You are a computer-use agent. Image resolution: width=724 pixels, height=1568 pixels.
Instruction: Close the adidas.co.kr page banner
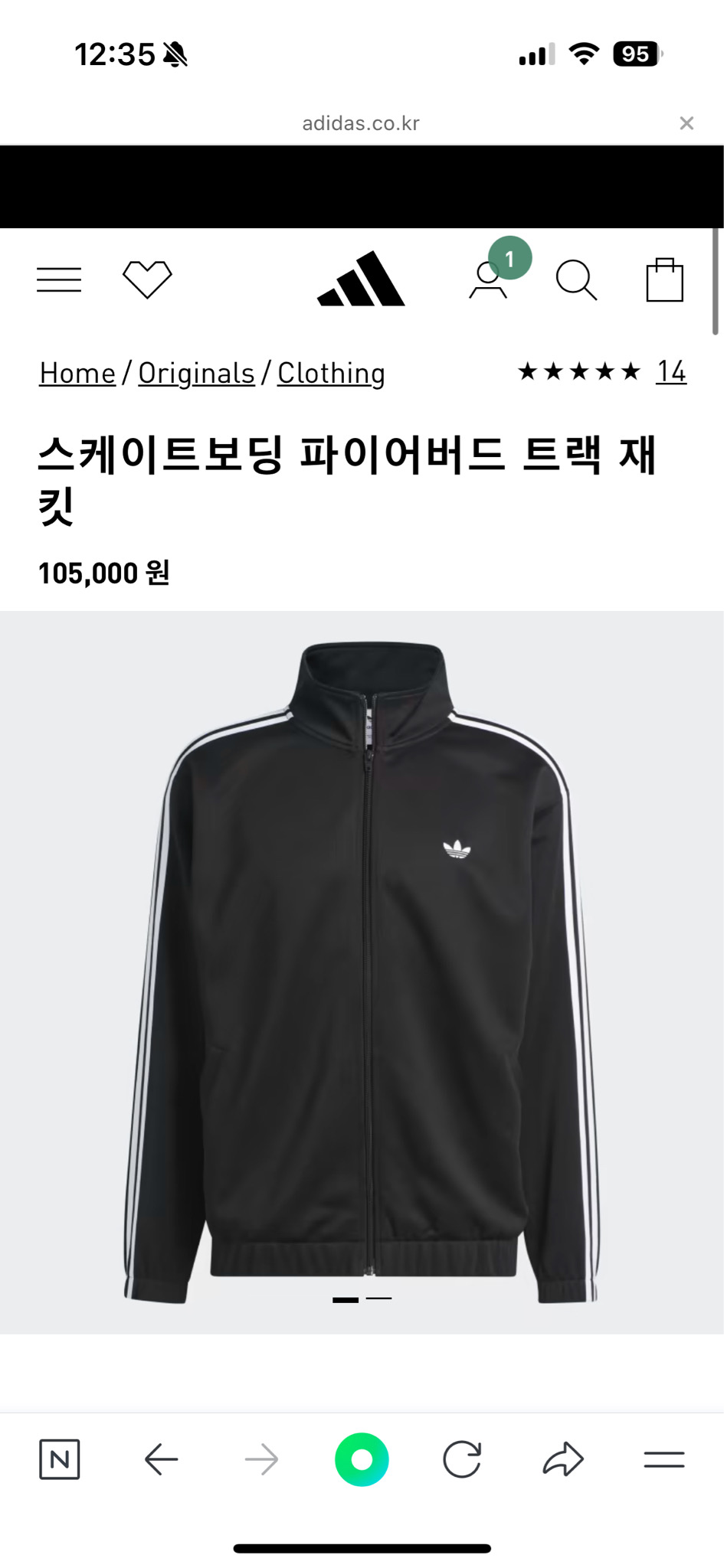[x=686, y=122]
